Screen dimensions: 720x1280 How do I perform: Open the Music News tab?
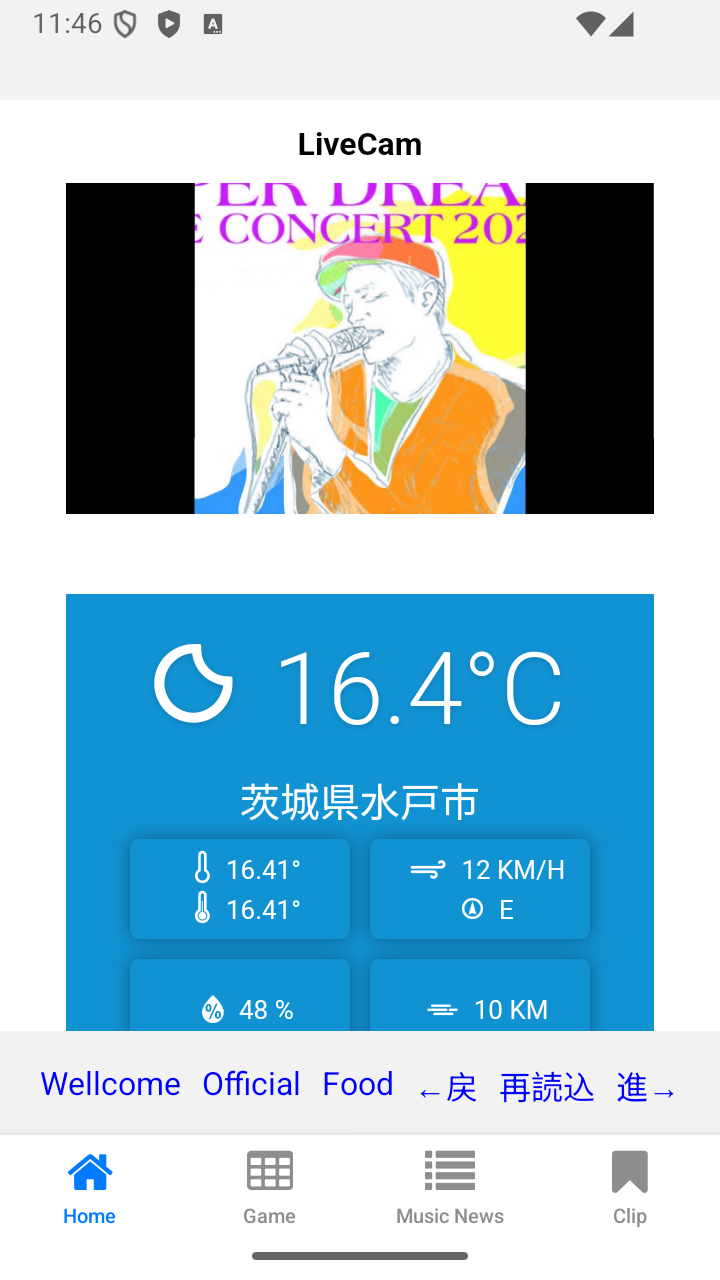450,1188
